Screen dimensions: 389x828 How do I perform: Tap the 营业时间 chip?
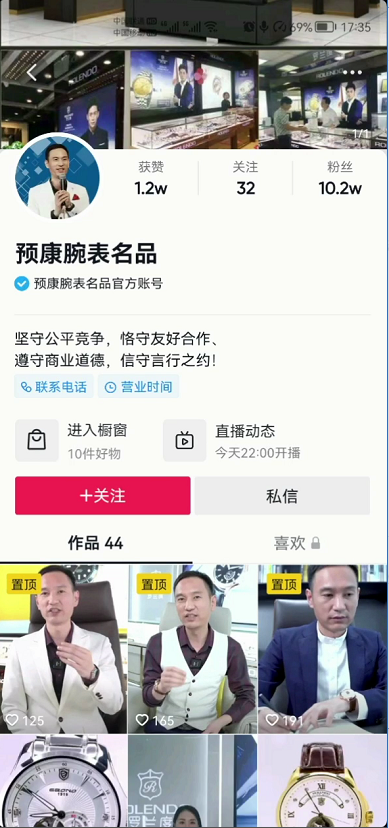click(139, 387)
